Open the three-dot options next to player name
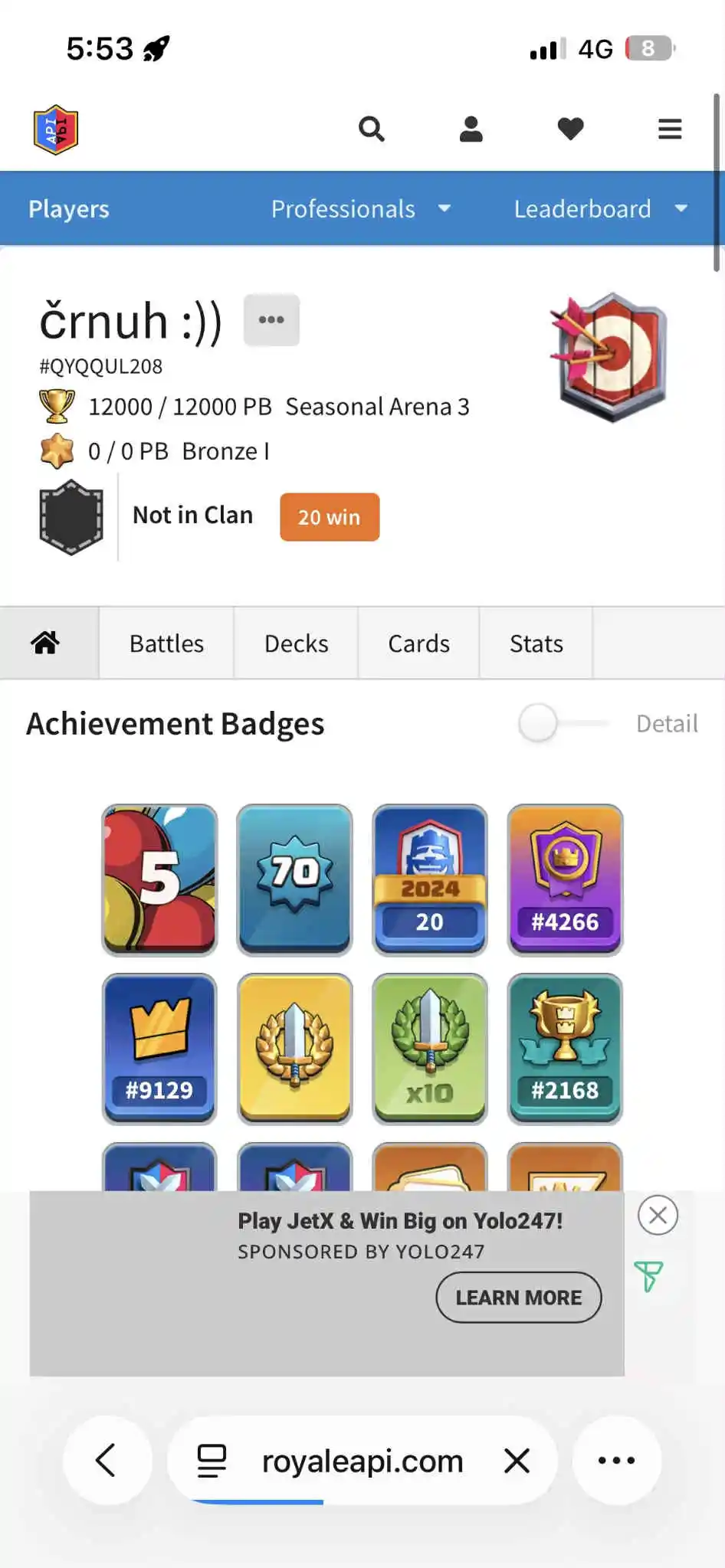This screenshot has width=725, height=1568. [x=271, y=320]
